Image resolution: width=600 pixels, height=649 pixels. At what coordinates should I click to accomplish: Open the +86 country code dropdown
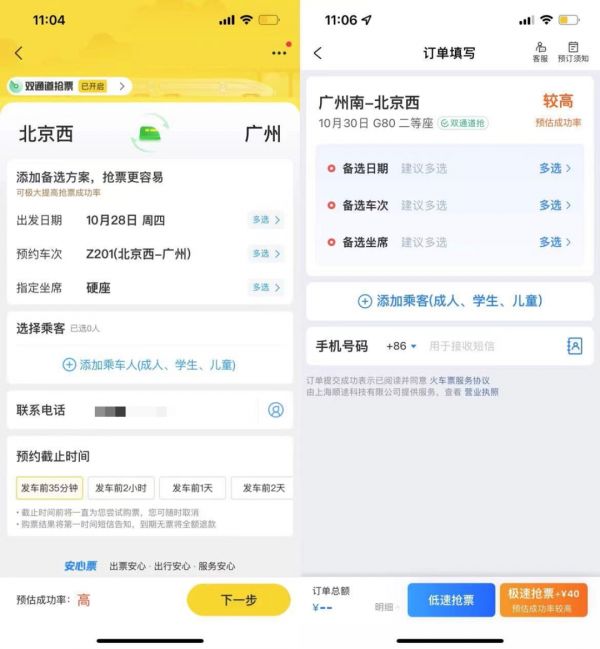(401, 346)
